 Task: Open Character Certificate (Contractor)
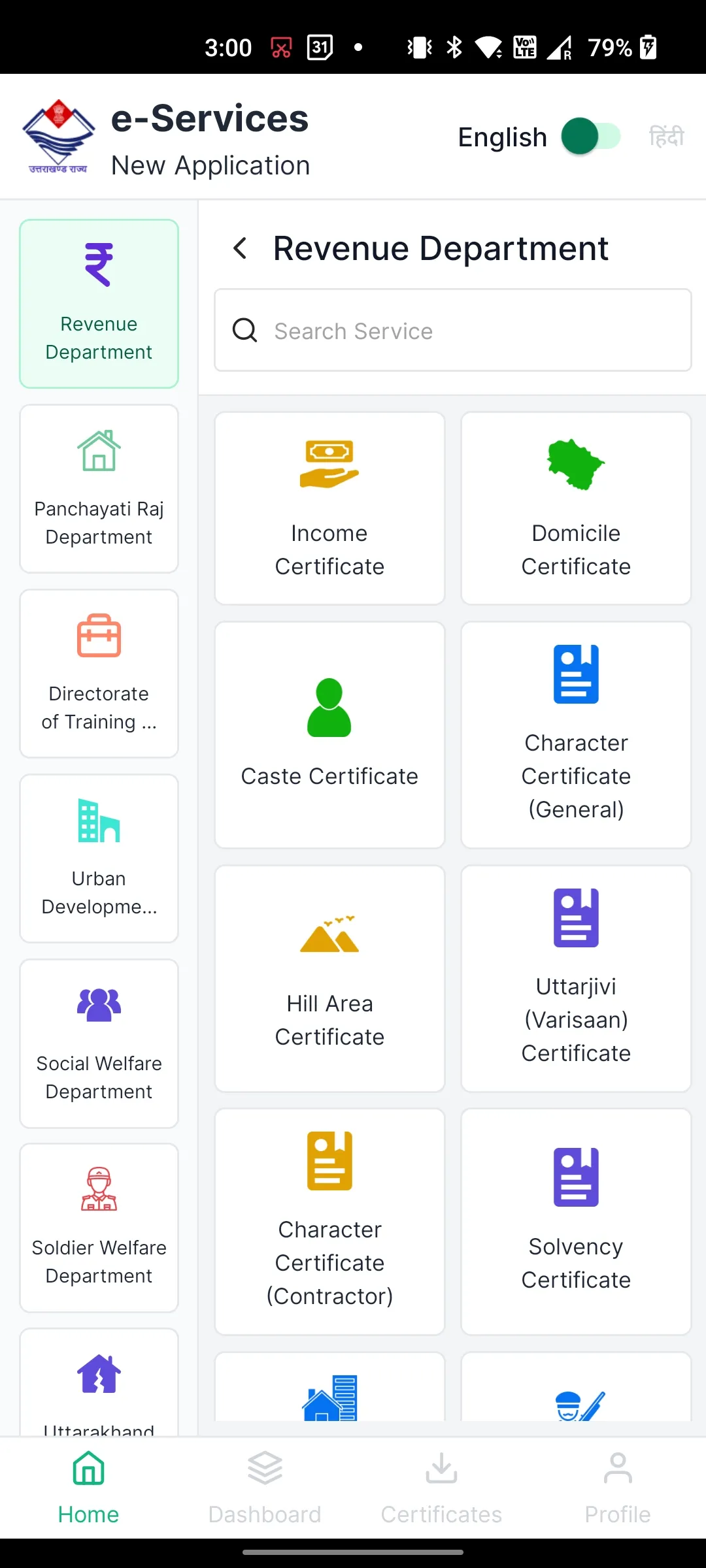tap(329, 1222)
